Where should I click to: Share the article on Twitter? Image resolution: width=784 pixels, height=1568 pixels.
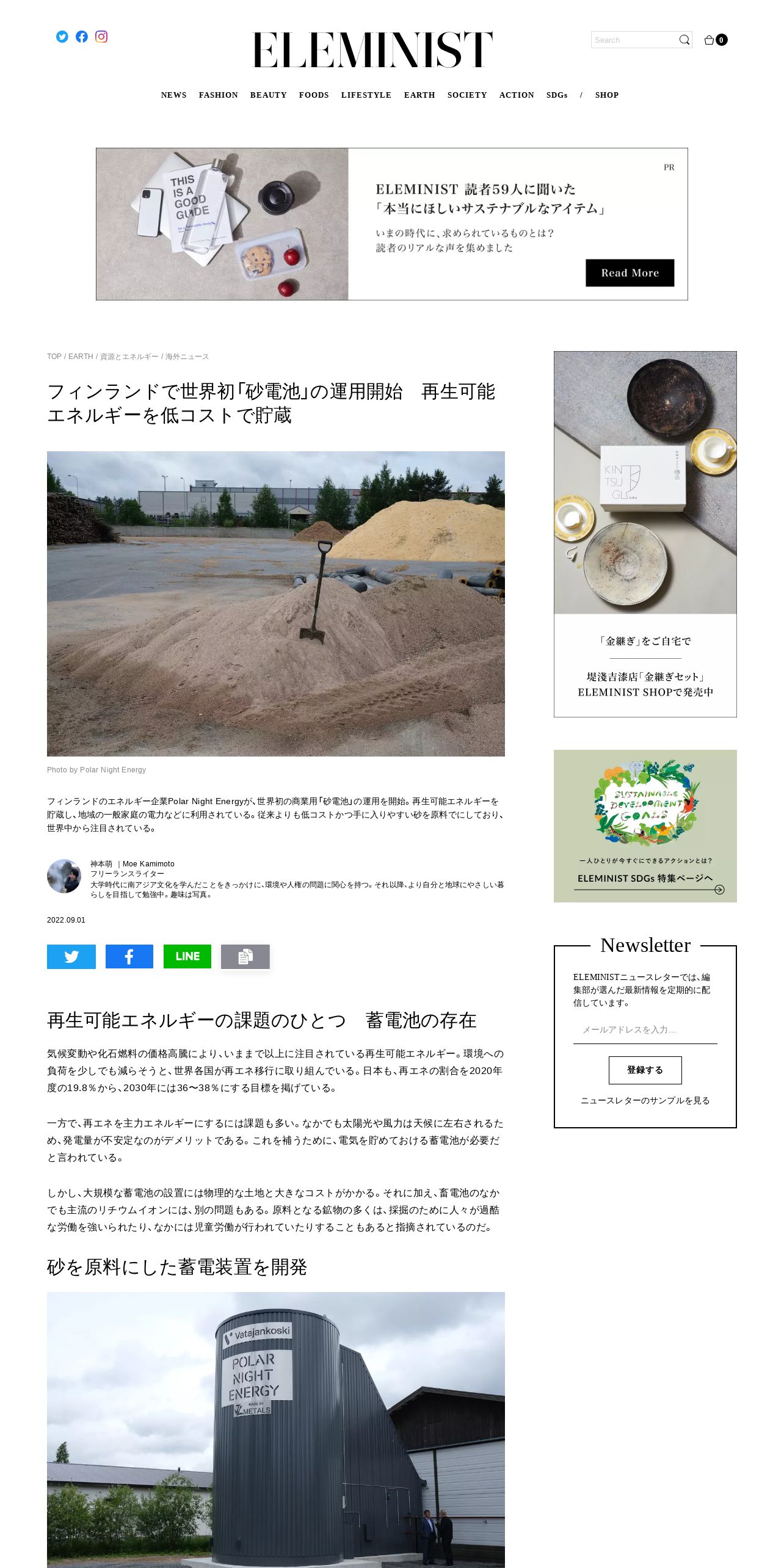tap(71, 957)
